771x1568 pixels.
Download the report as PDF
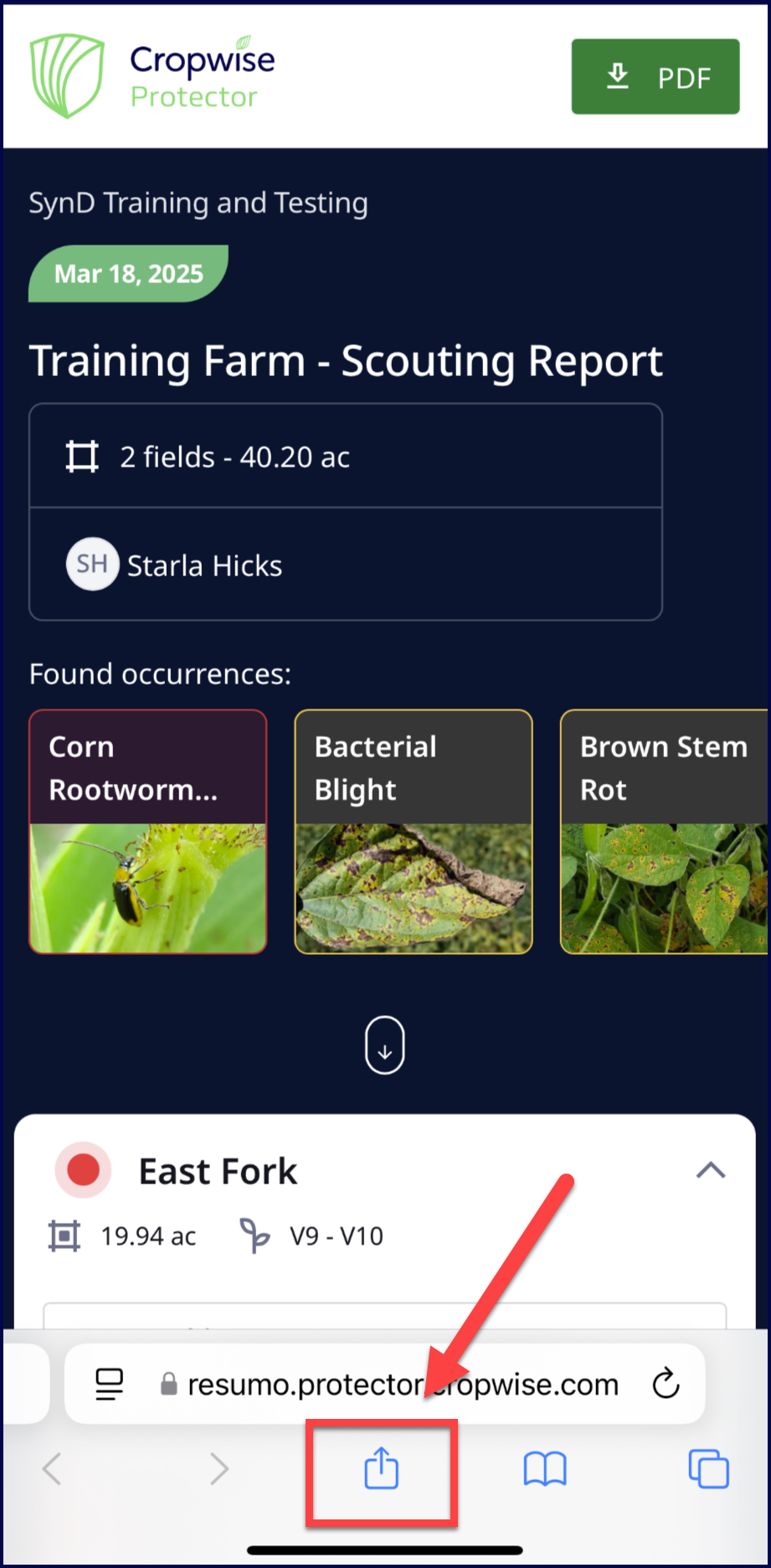click(x=655, y=77)
